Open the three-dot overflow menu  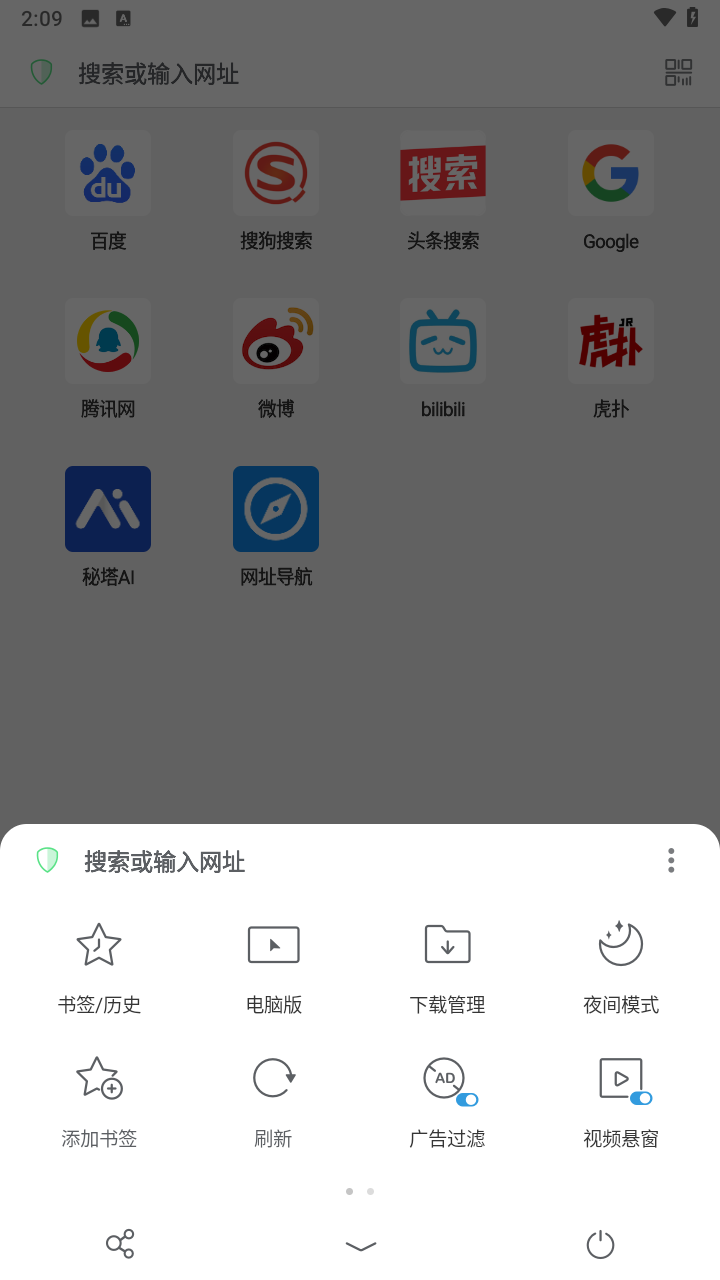point(671,861)
